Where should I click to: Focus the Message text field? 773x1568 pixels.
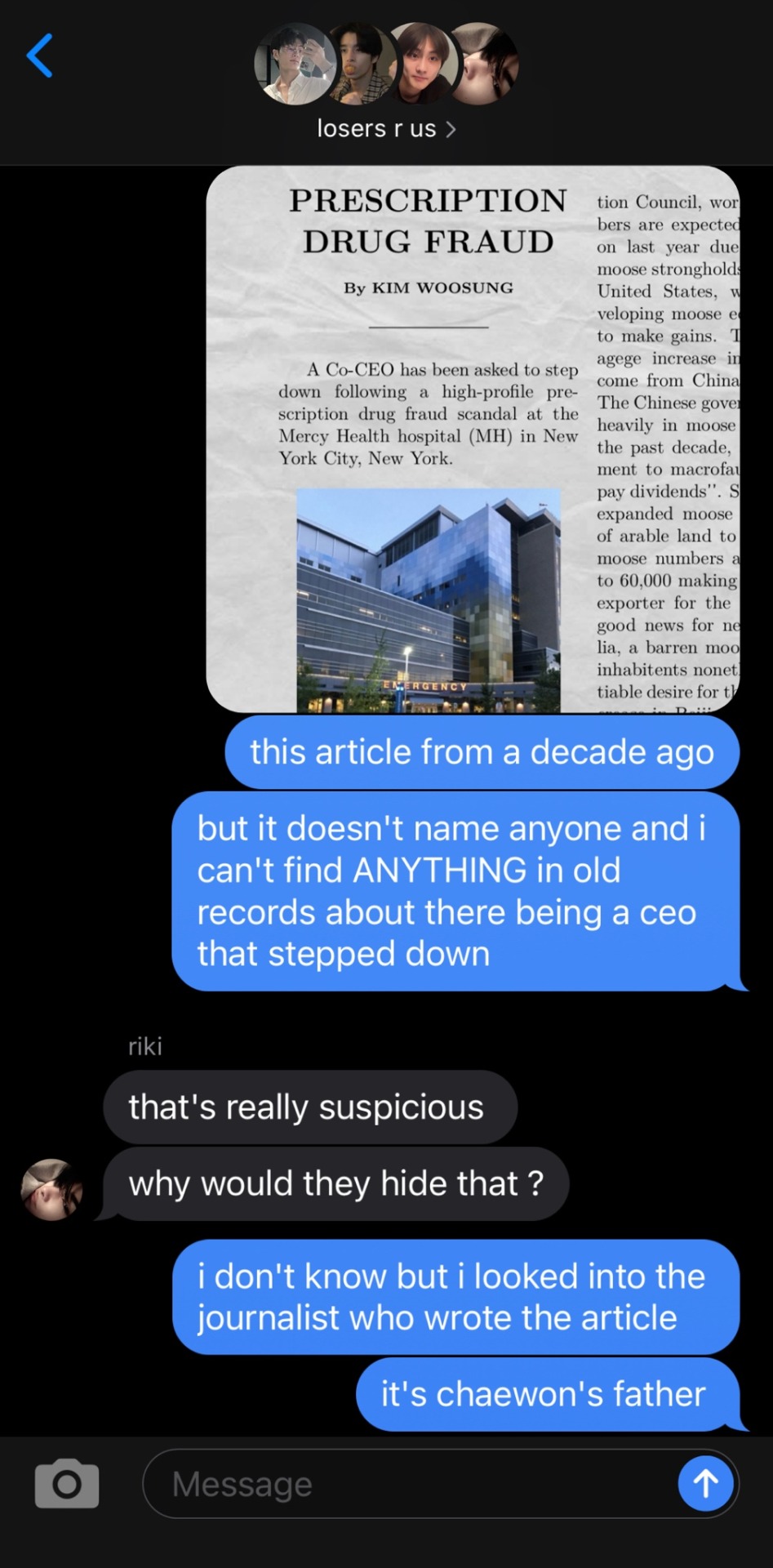(x=408, y=1483)
